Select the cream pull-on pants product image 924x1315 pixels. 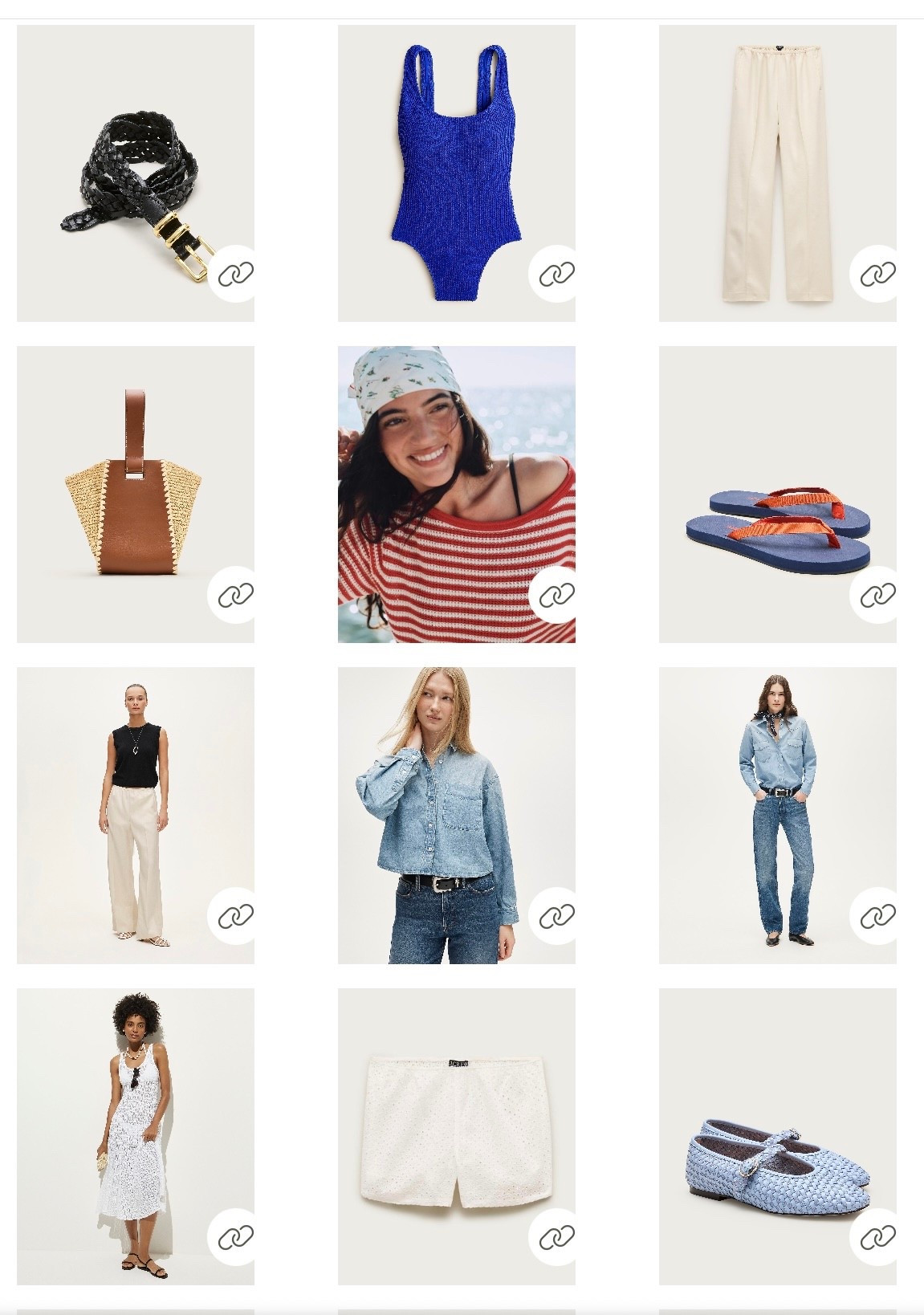pyautogui.click(x=779, y=161)
